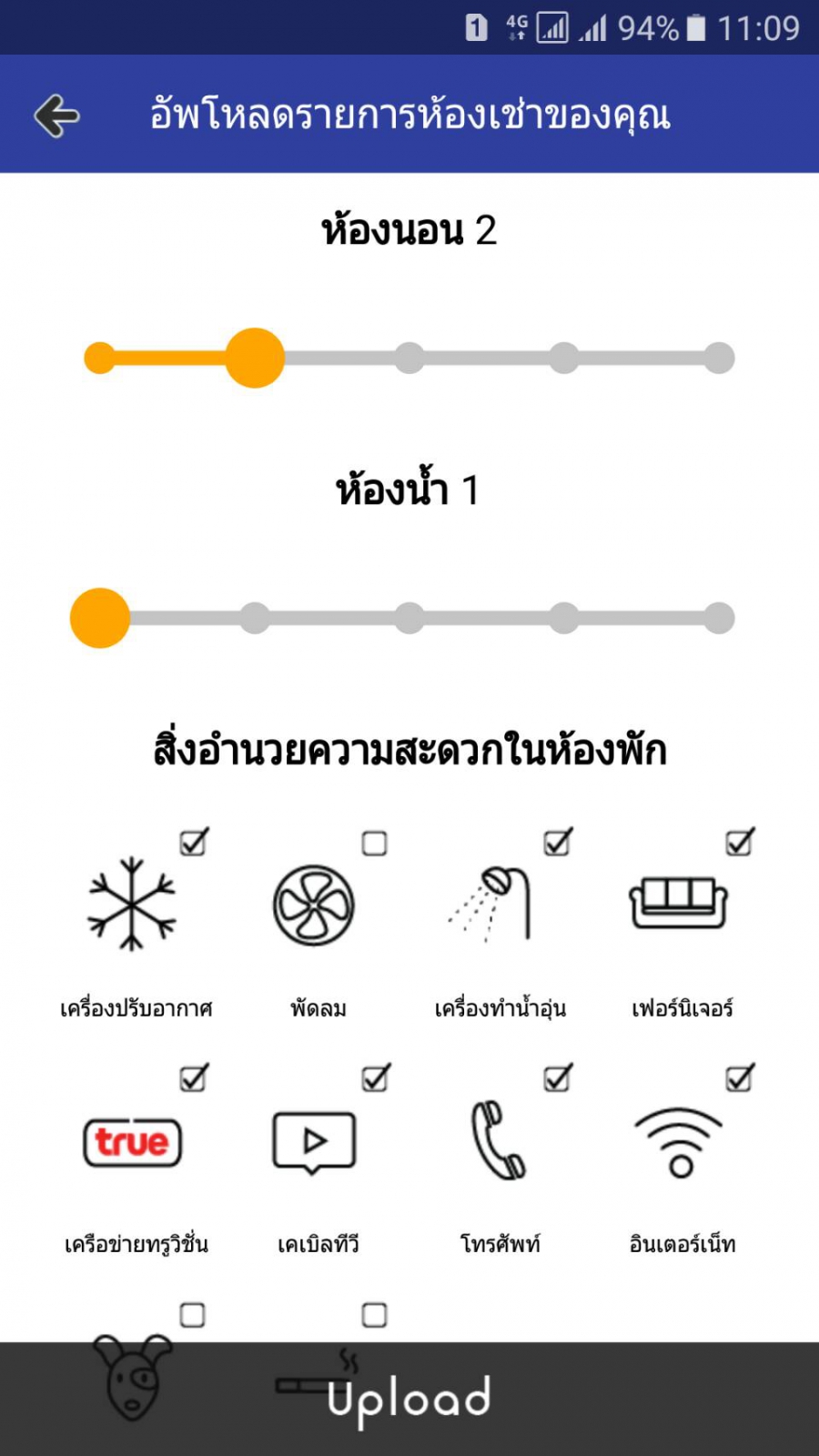The width and height of the screenshot is (819, 1456).
Task: Uncheck the เครื่องทำน้ำอุ่น water heater checkbox
Action: click(557, 843)
